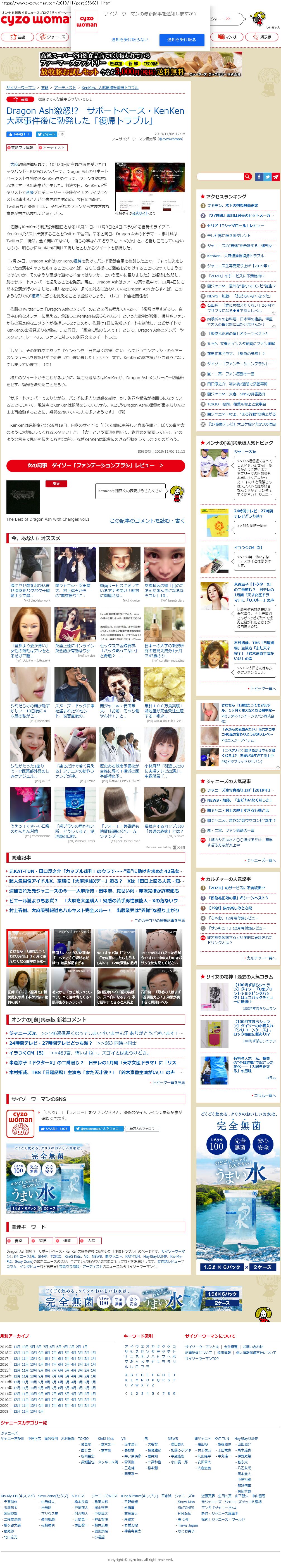Viewport: 281px width, 1568px height.
Task: Open the 芸能ウラ情報 tag
Action: coord(20,147)
